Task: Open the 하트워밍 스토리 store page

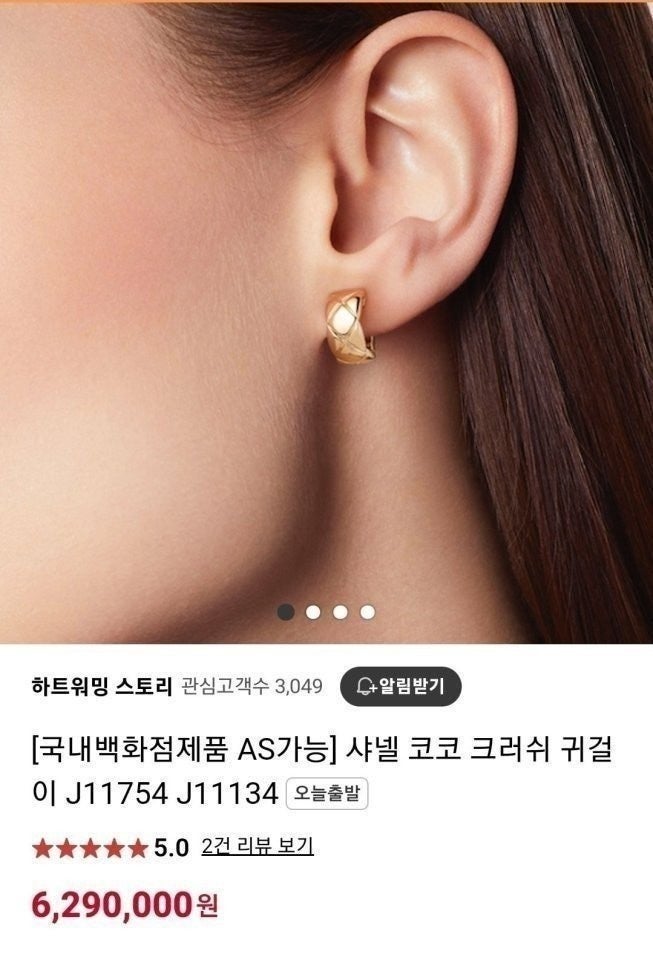Action: coord(101,686)
